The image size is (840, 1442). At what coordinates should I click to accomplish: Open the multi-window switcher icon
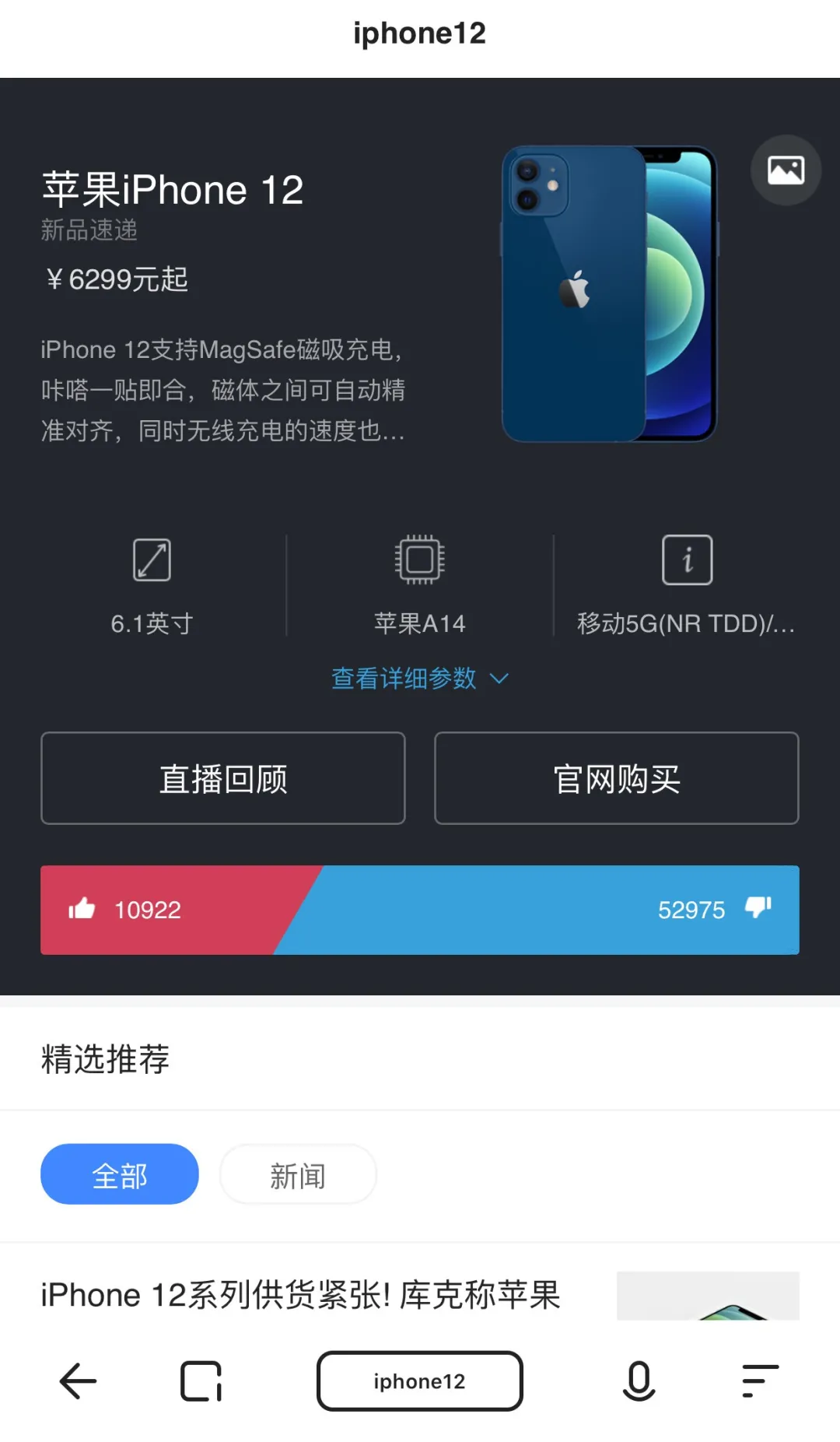201,1381
